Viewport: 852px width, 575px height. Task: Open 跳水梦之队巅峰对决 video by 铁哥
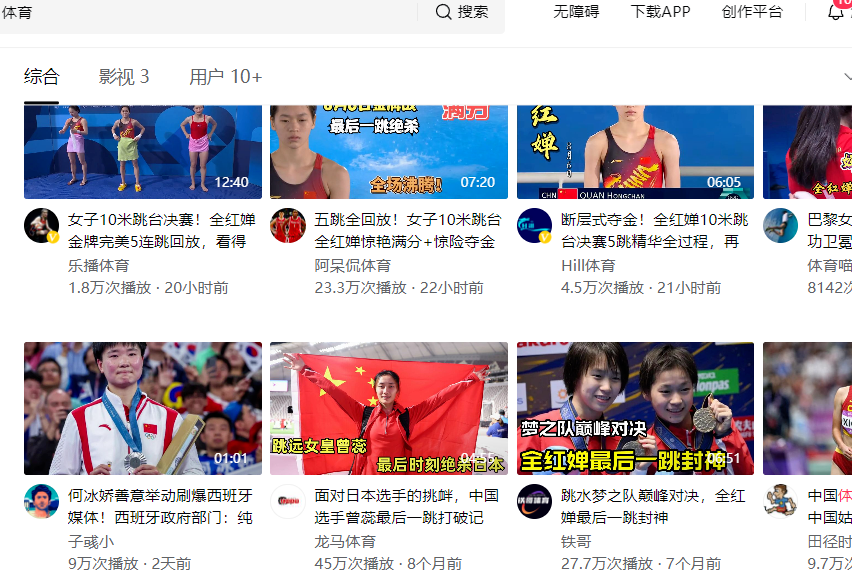point(635,408)
